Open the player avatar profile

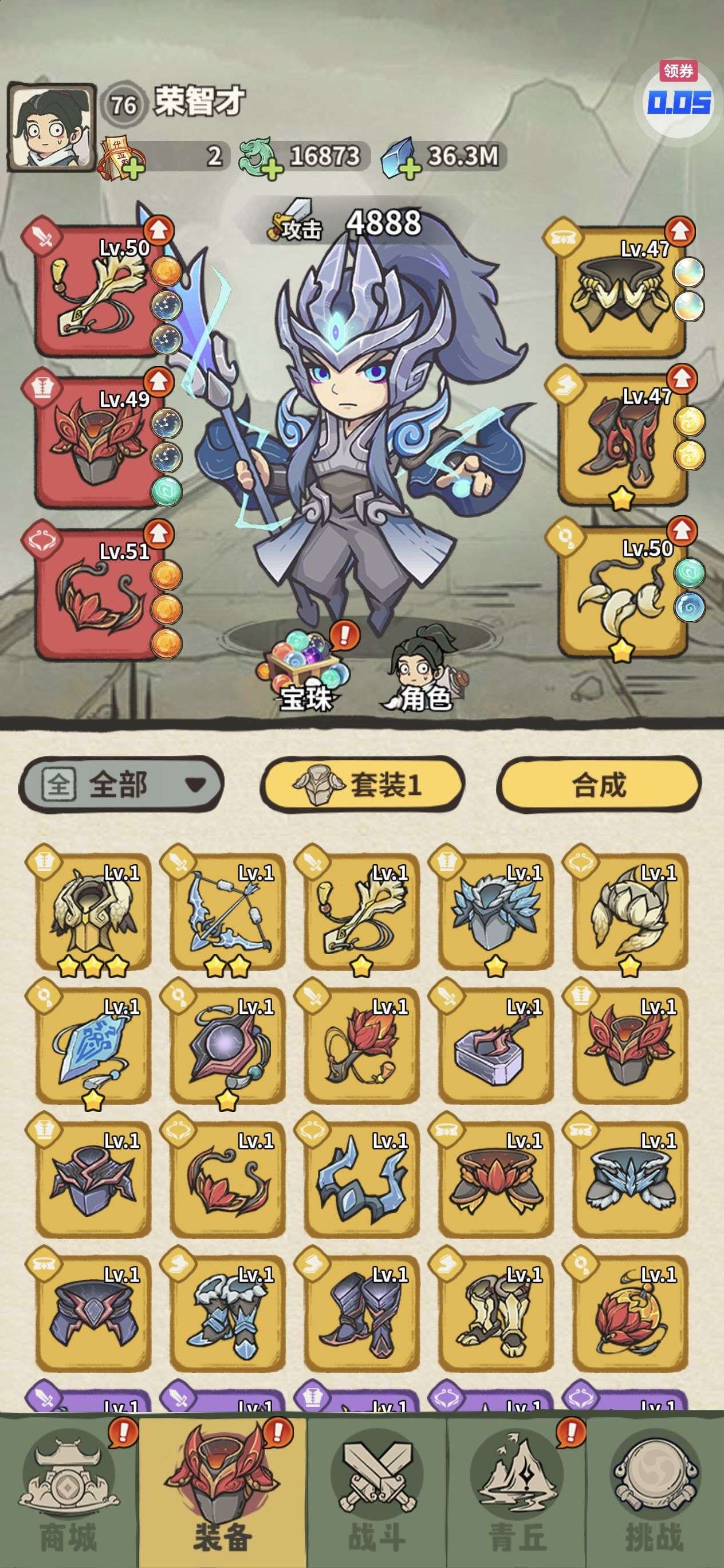[51, 128]
